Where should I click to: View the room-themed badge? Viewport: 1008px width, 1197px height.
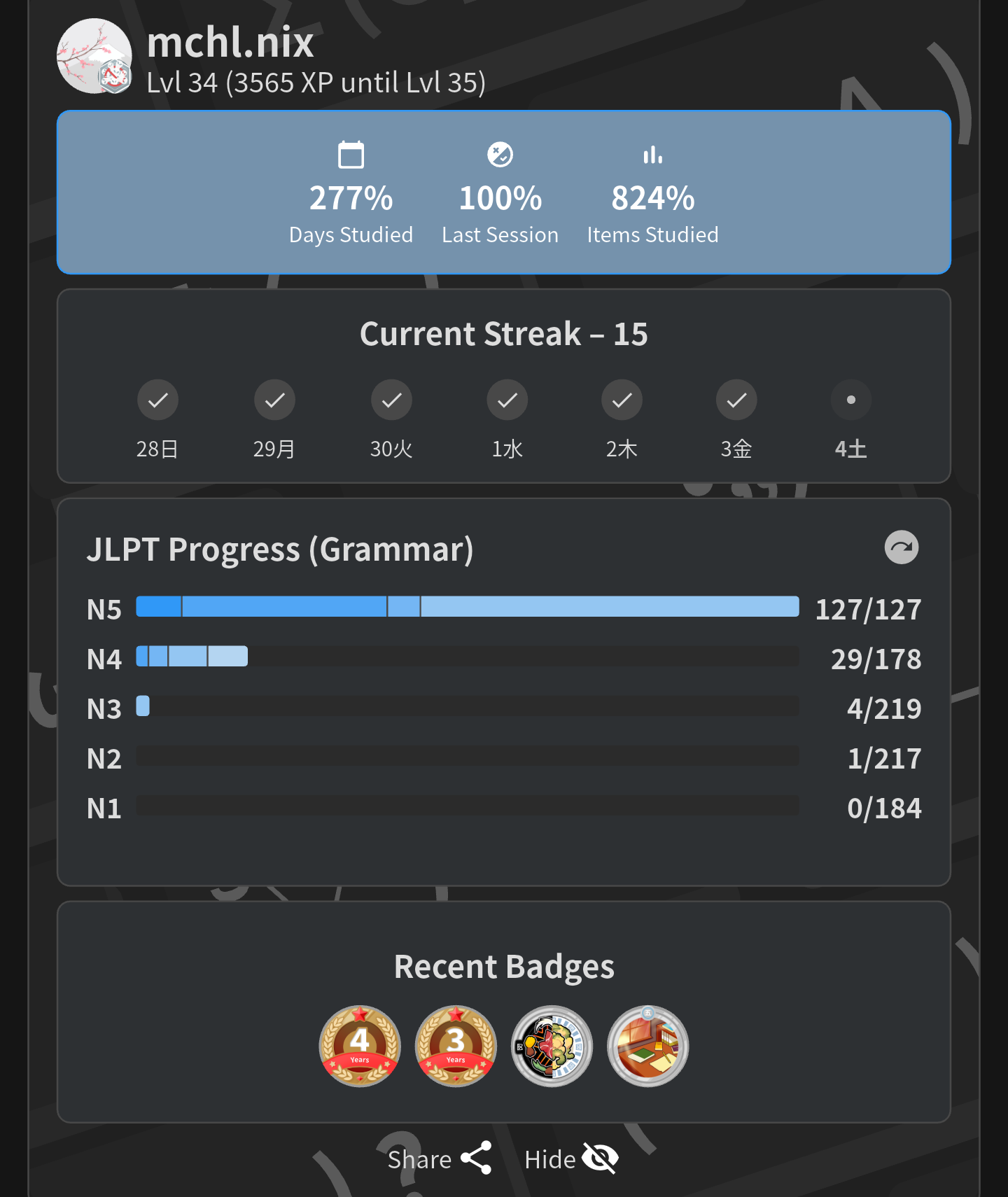[647, 1046]
